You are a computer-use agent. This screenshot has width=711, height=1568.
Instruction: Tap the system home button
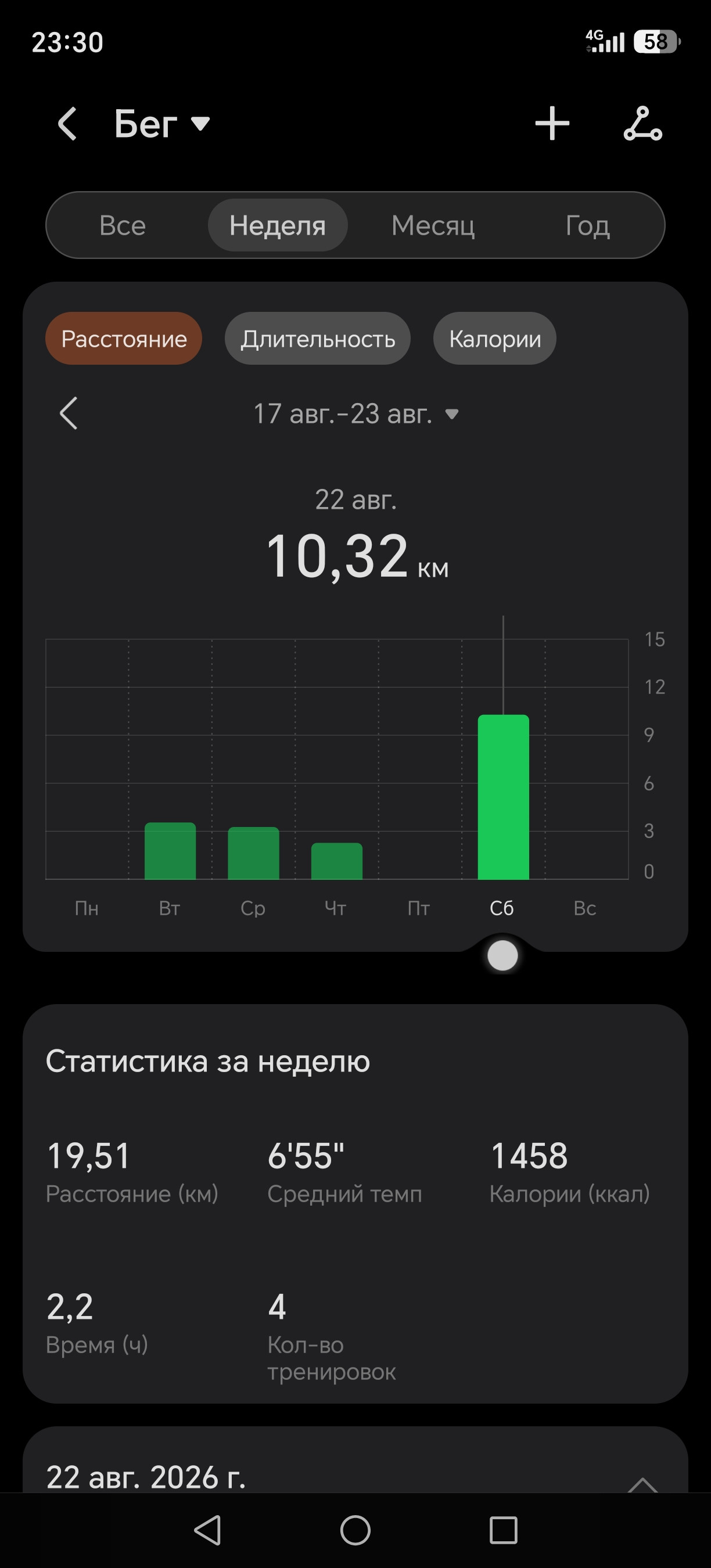355,1530
